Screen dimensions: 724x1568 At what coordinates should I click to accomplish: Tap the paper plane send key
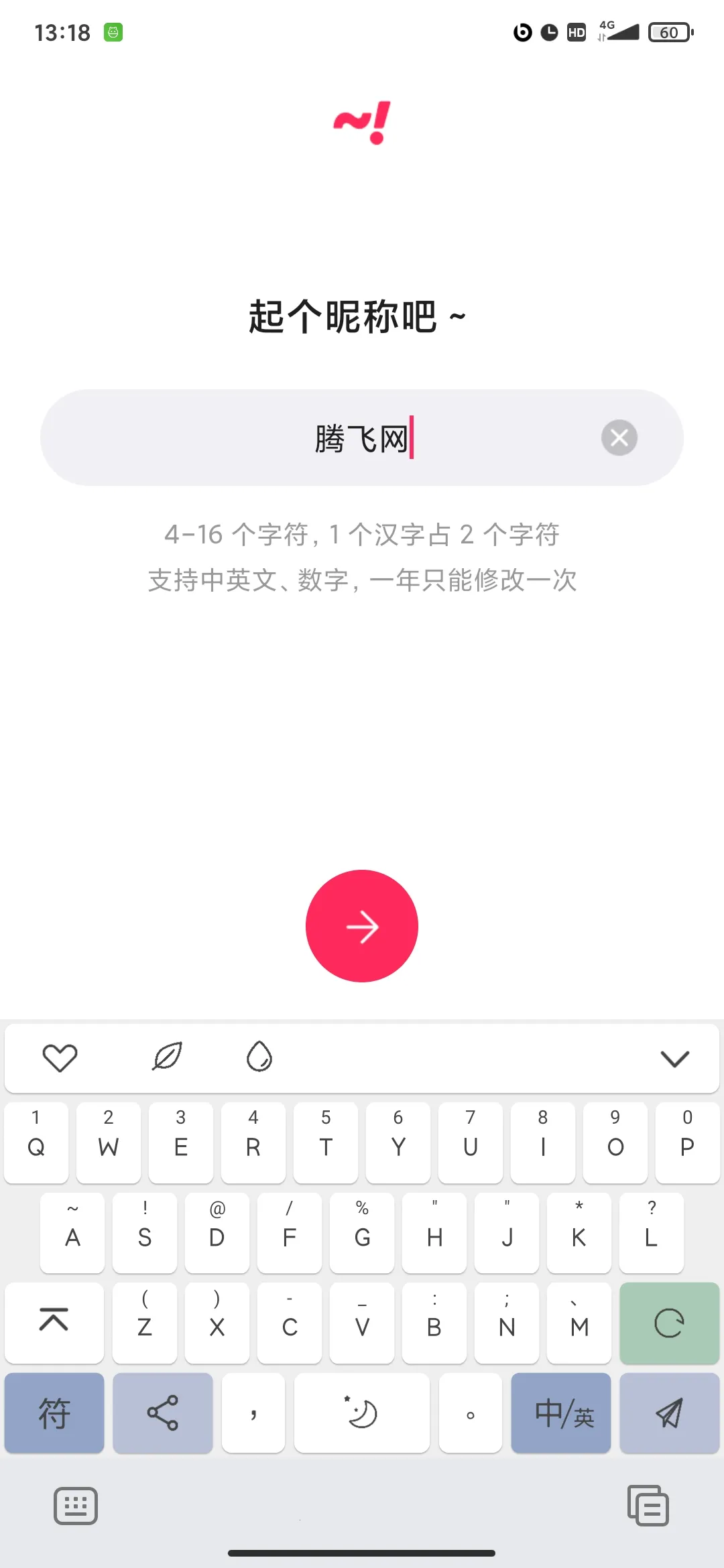[669, 1413]
